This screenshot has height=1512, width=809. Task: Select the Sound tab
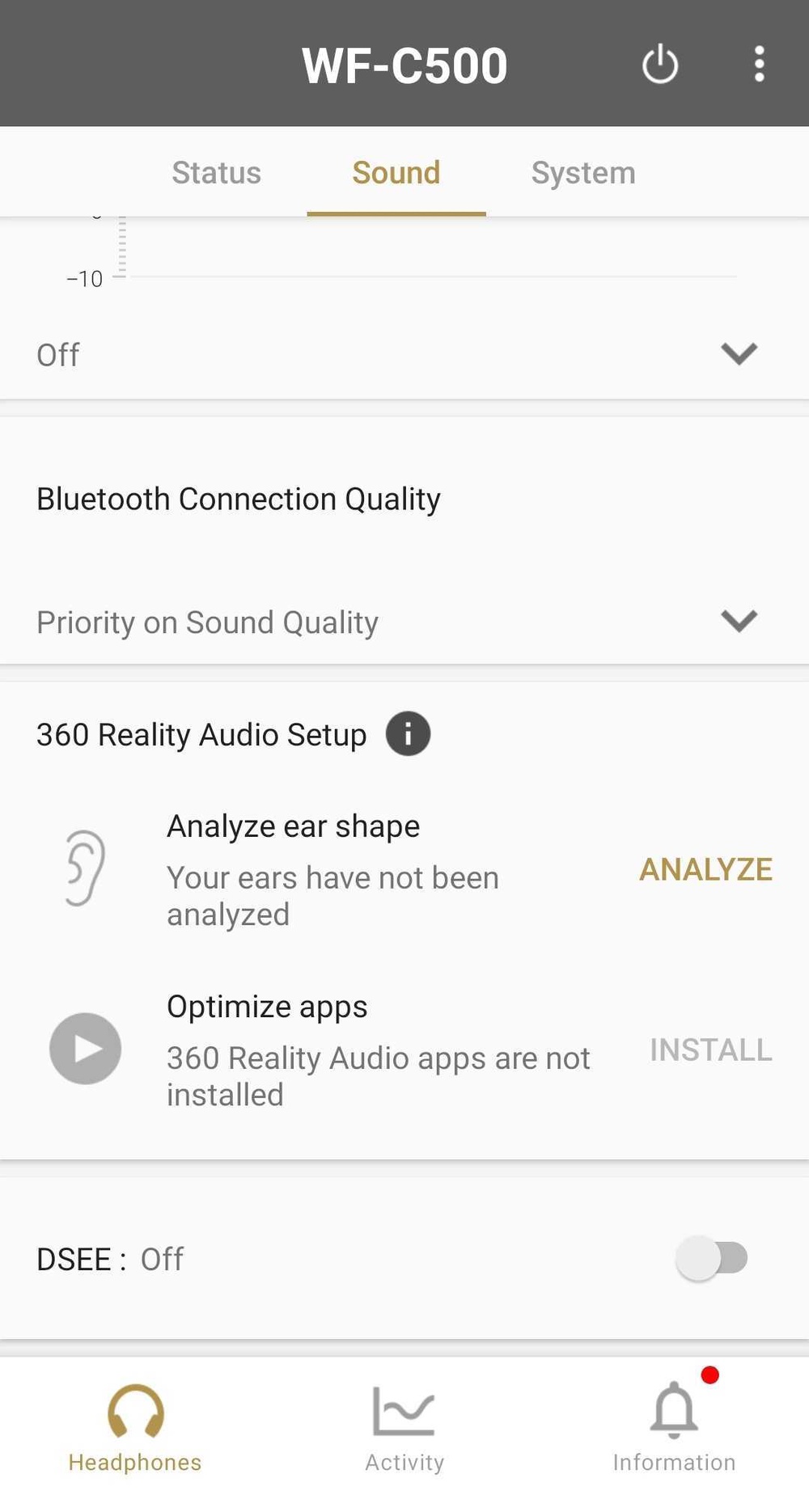point(396,173)
